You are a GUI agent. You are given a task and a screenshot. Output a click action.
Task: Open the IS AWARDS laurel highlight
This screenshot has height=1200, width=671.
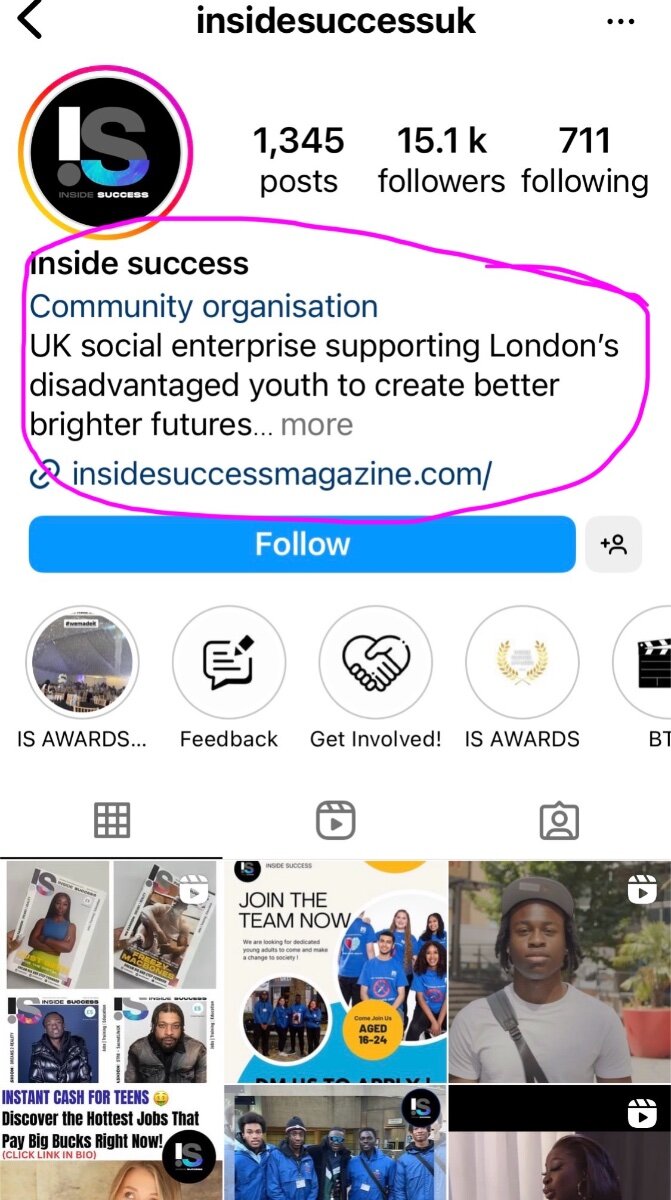coord(522,664)
